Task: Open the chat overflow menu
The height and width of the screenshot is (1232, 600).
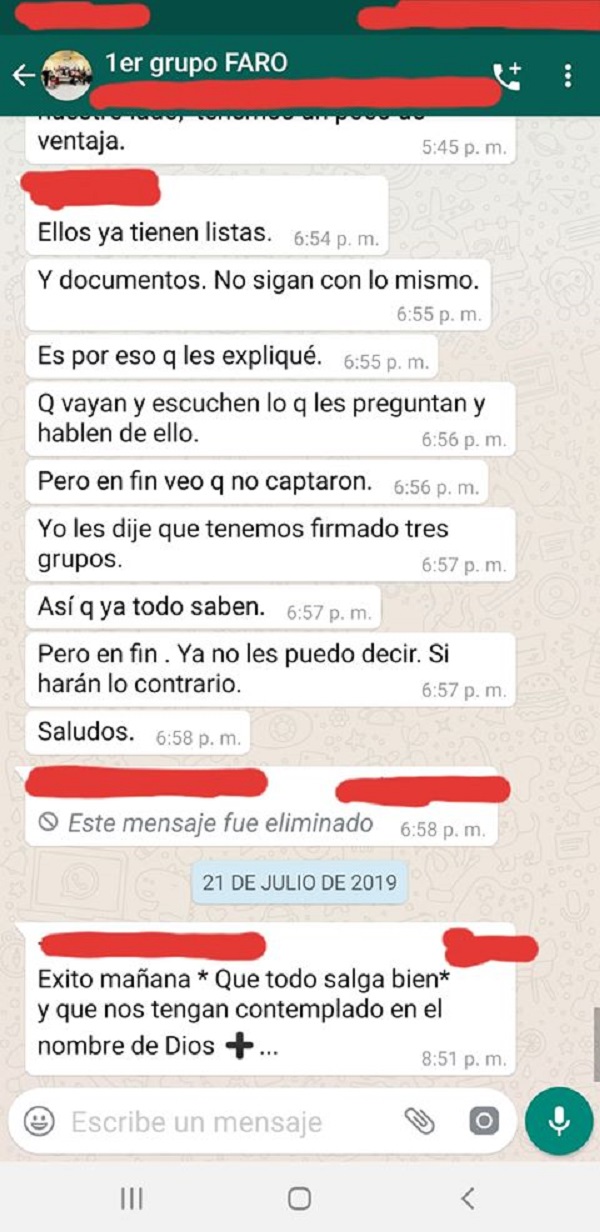Action: point(568,76)
